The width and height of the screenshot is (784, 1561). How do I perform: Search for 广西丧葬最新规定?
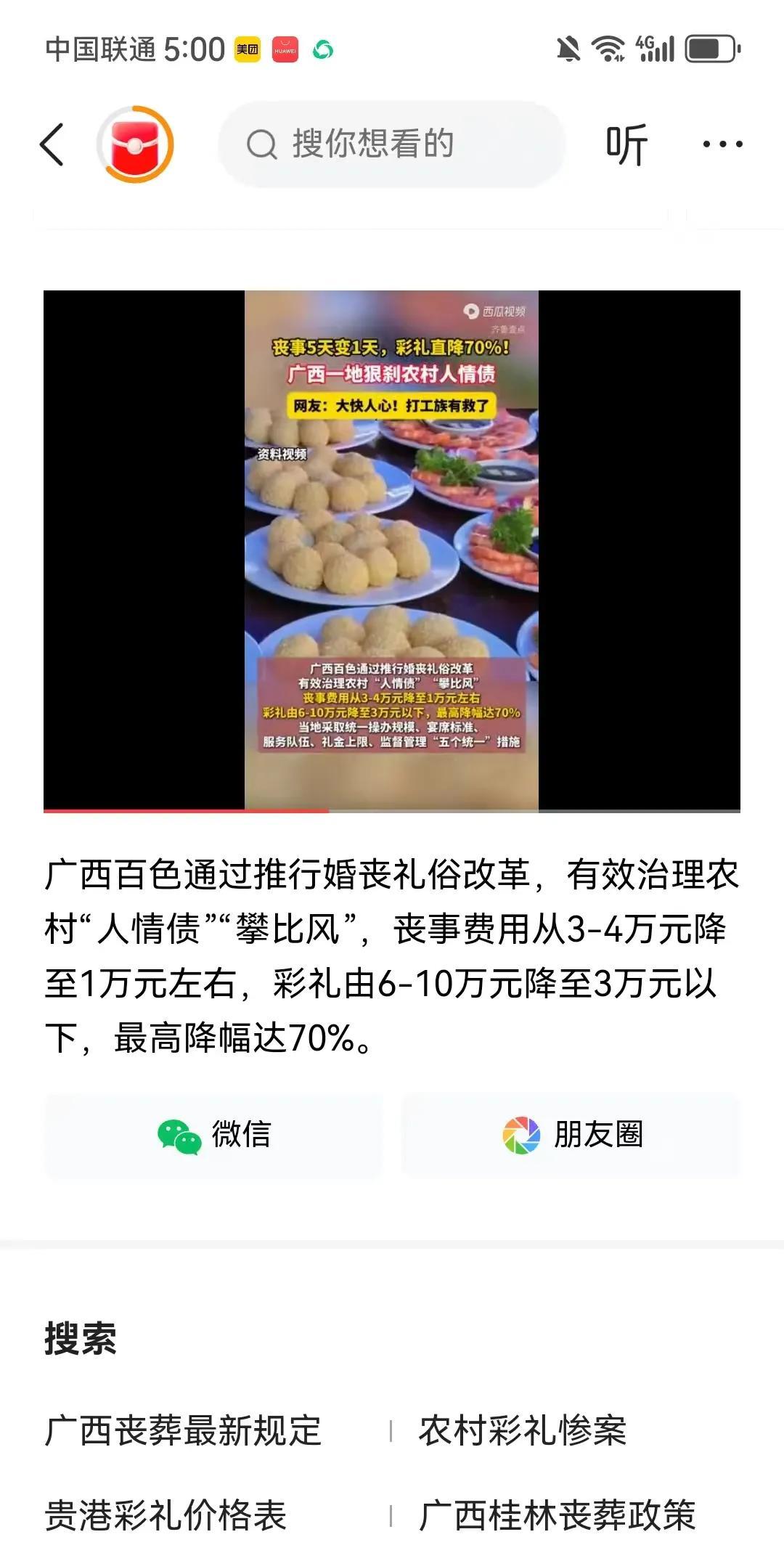[x=183, y=1431]
